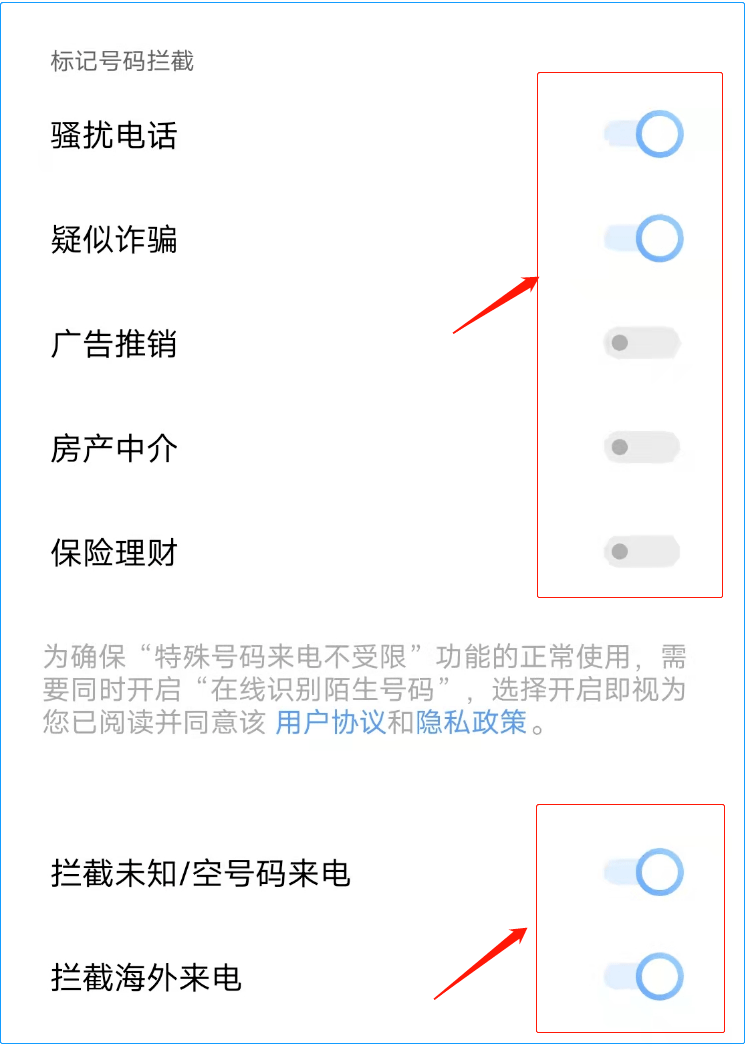
Task: Disable the 疑似诈骗 toggle
Action: pos(643,239)
